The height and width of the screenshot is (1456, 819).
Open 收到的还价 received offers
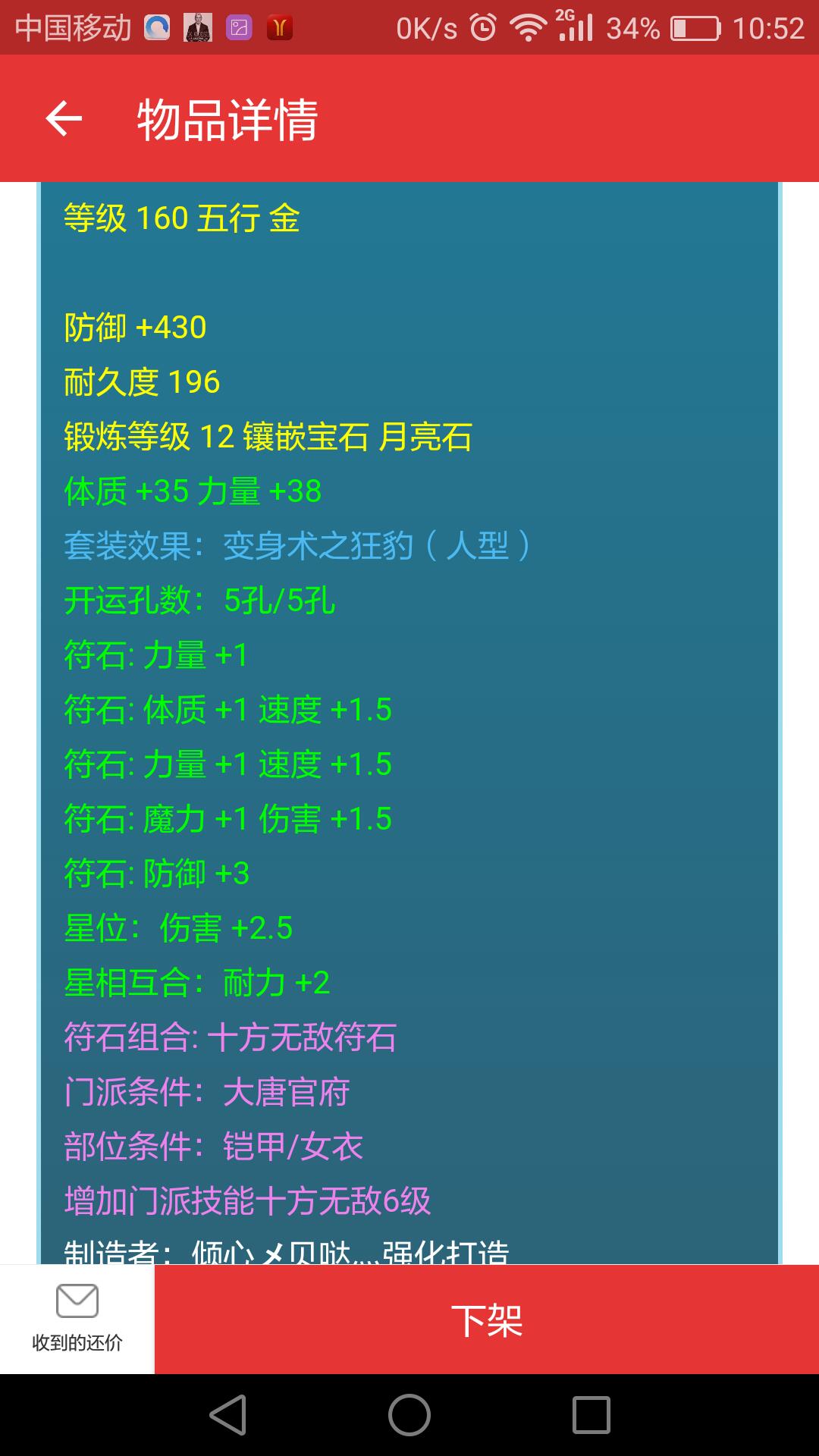point(77,1319)
